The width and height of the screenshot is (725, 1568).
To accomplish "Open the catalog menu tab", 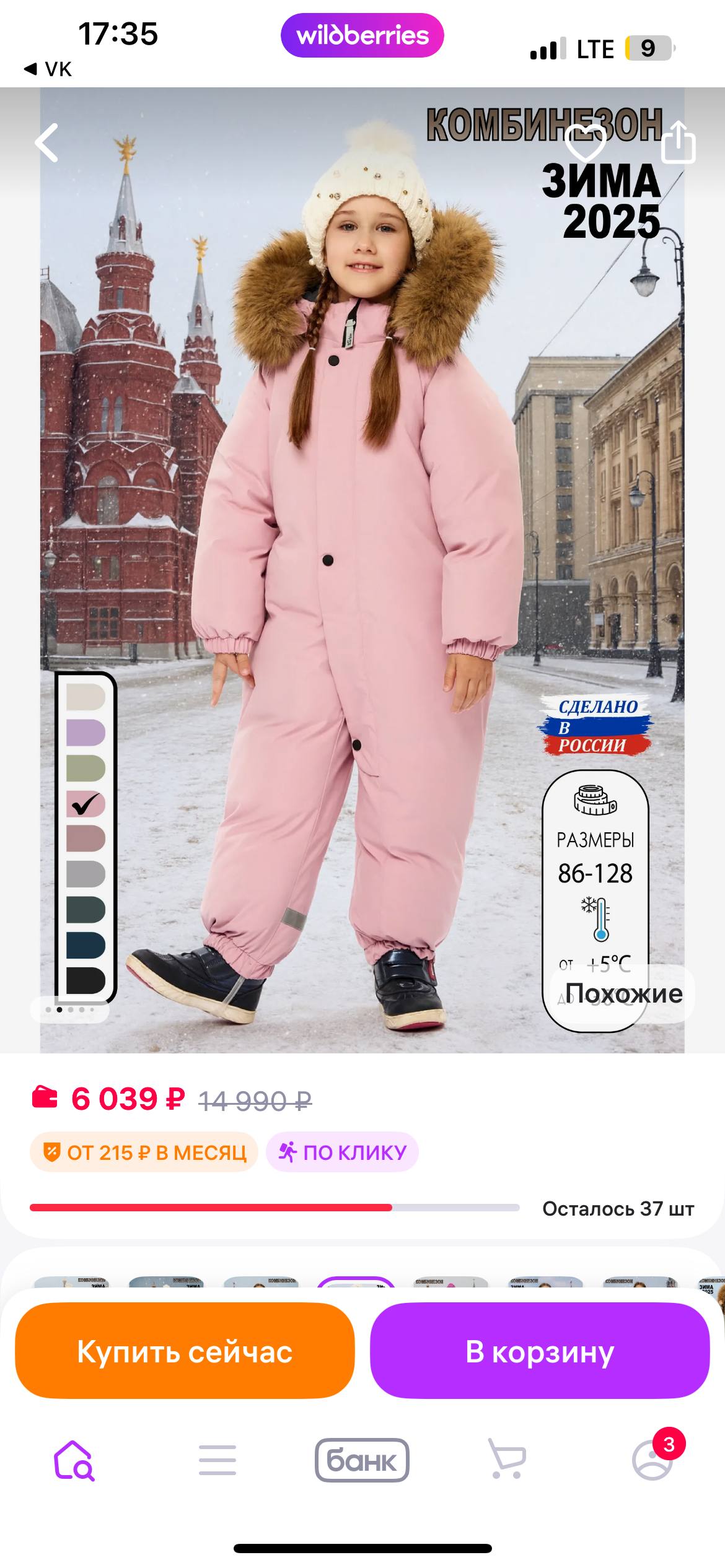I will pos(217,1460).
